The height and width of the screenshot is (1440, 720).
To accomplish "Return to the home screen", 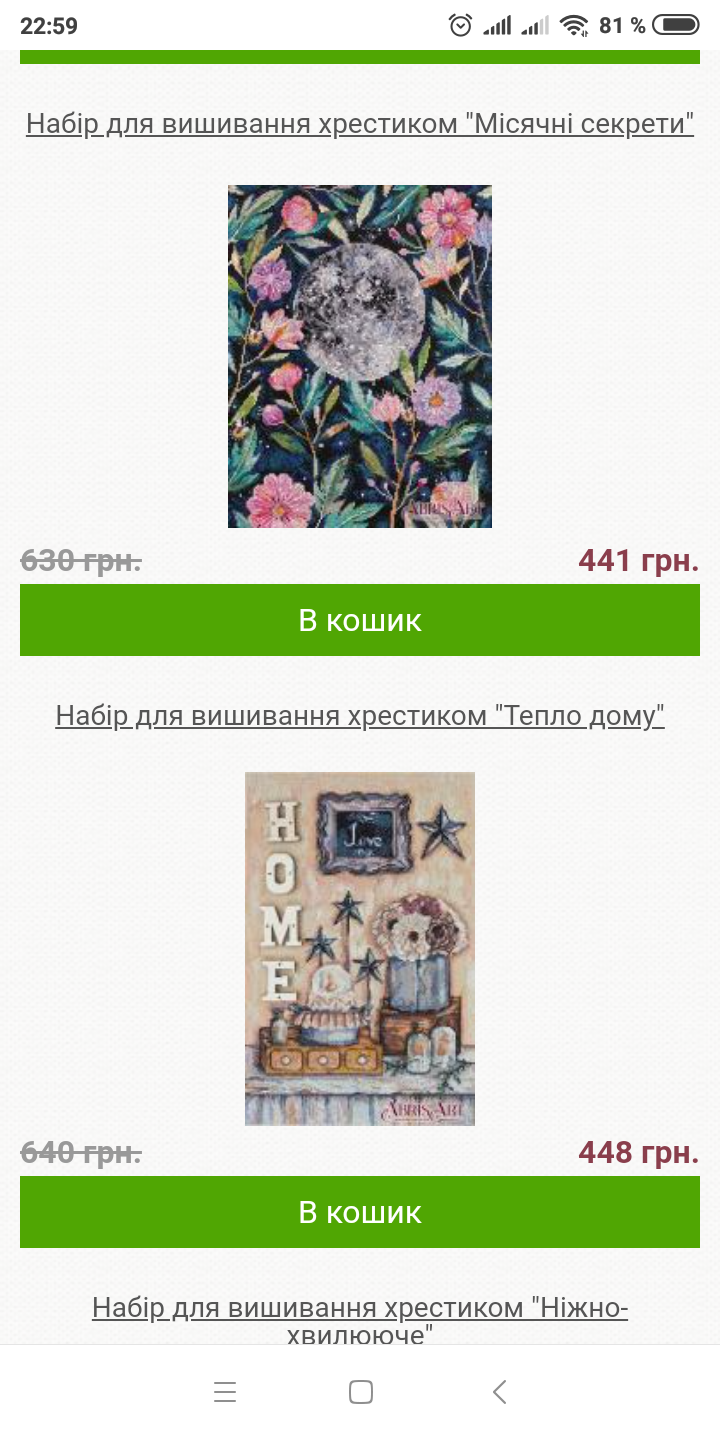I will pos(361,1392).
